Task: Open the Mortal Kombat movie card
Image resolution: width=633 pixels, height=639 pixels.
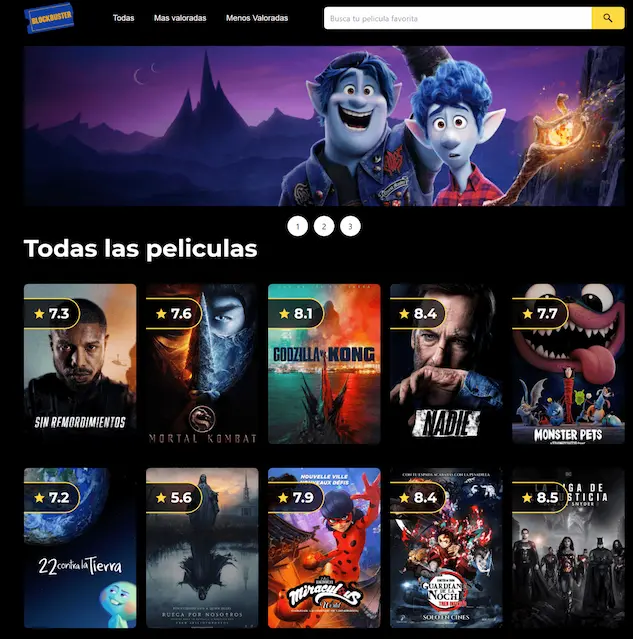Action: 202,365
